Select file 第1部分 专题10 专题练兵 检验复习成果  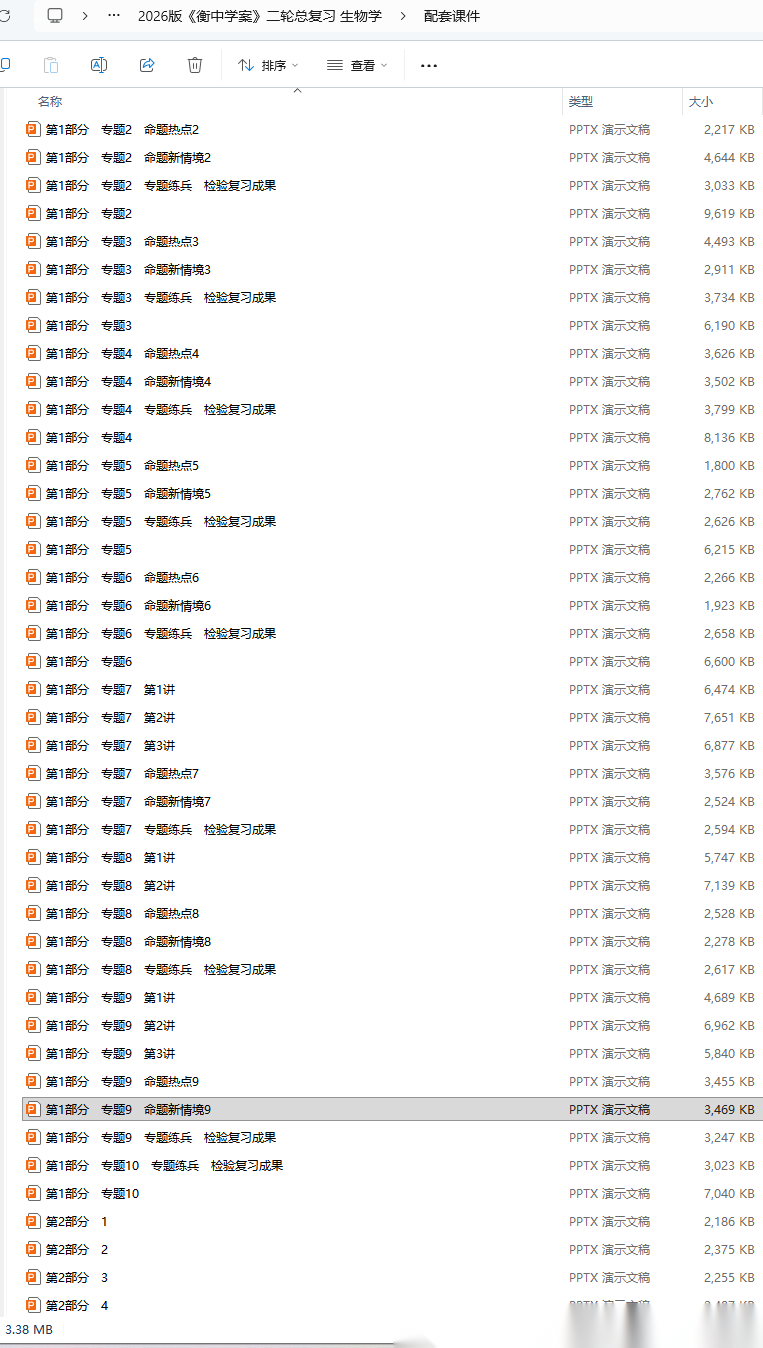coord(164,1166)
